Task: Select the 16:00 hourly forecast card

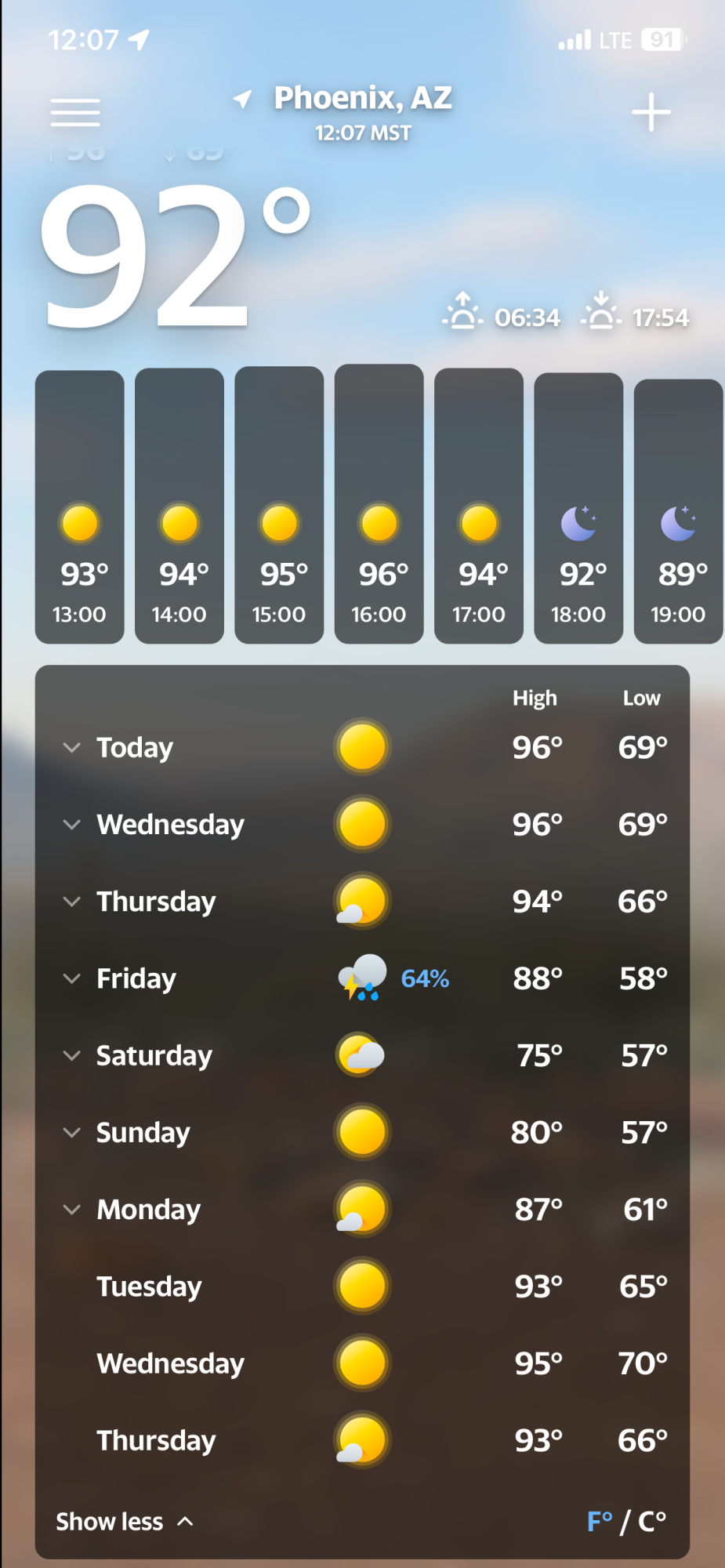Action: [379, 505]
